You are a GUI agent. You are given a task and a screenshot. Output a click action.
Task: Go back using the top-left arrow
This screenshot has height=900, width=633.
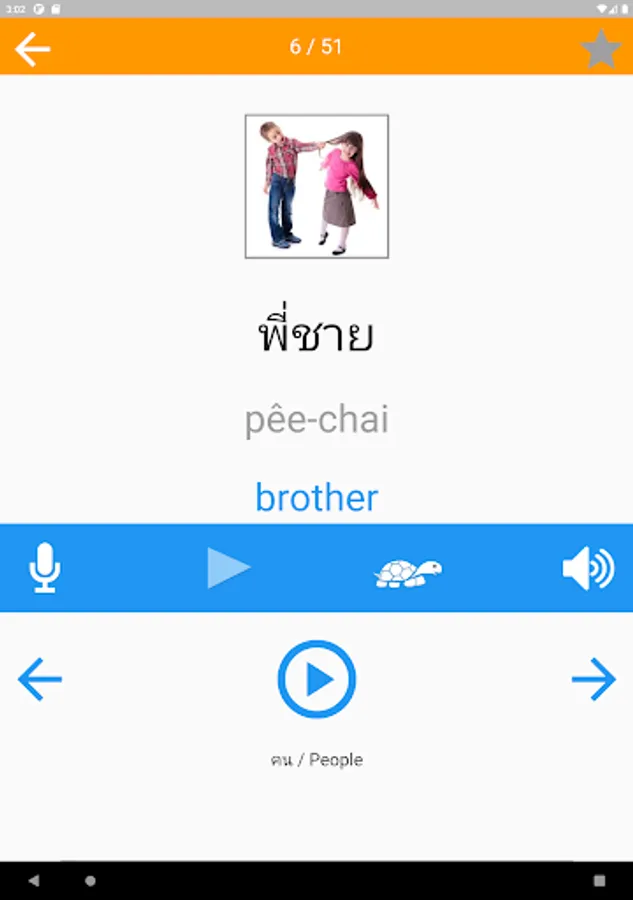pos(32,48)
